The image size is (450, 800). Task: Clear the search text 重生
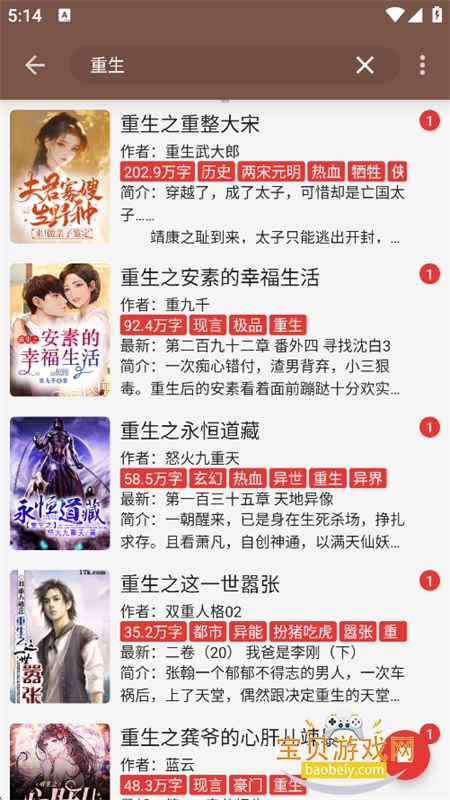[365, 65]
